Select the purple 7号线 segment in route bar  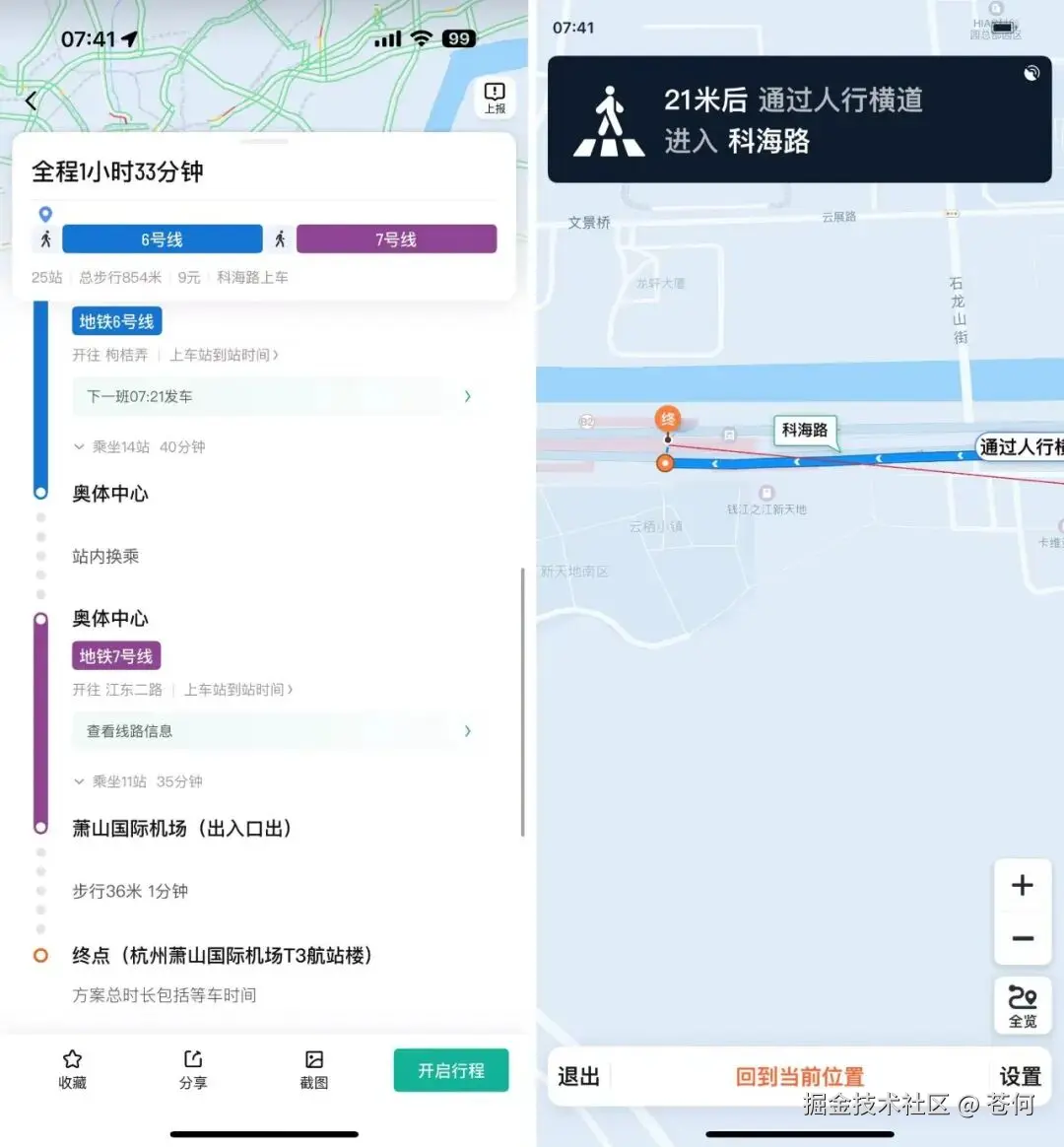(396, 238)
